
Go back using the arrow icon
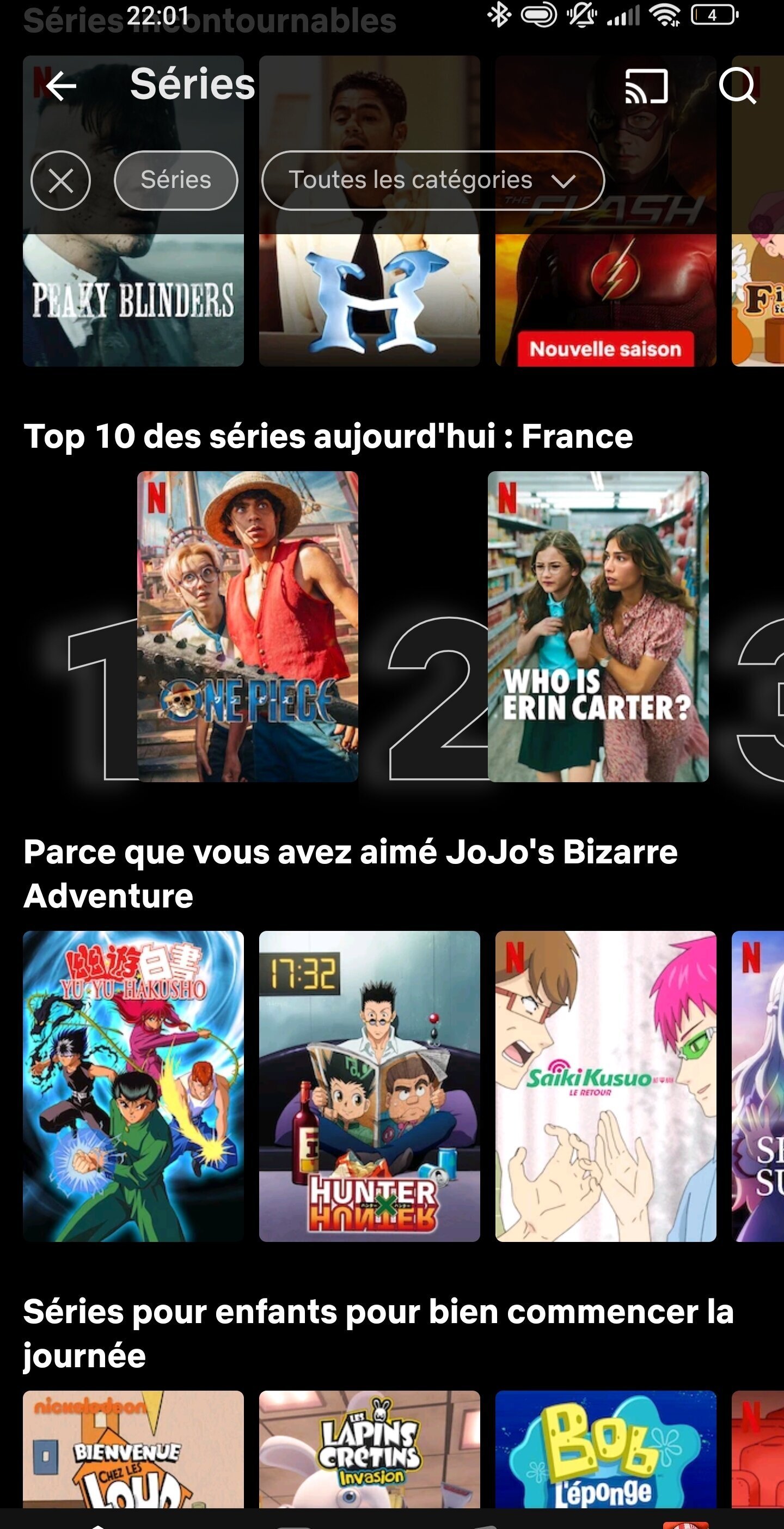tap(61, 86)
